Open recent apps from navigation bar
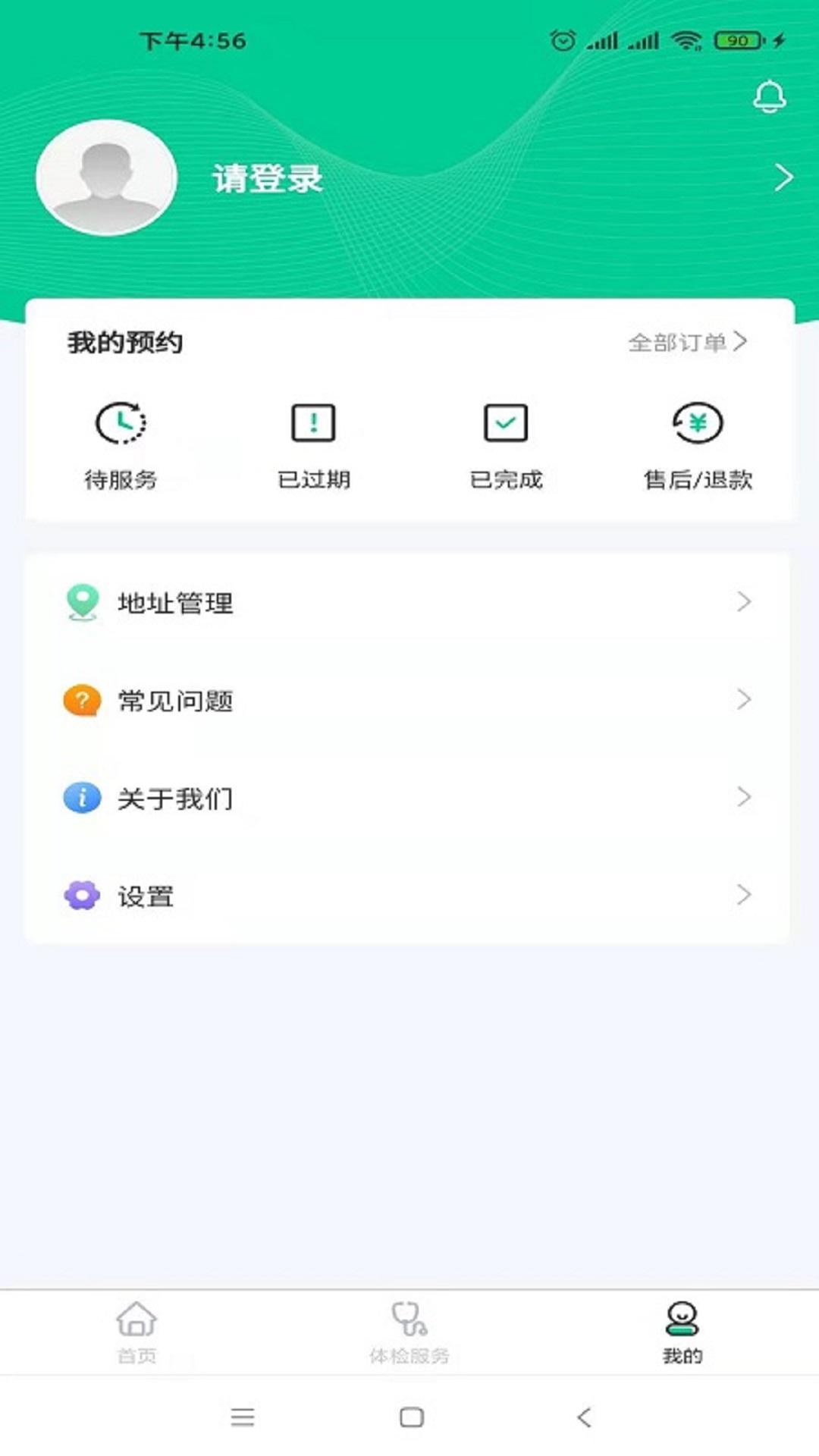Viewport: 819px width, 1456px height. (x=243, y=1417)
